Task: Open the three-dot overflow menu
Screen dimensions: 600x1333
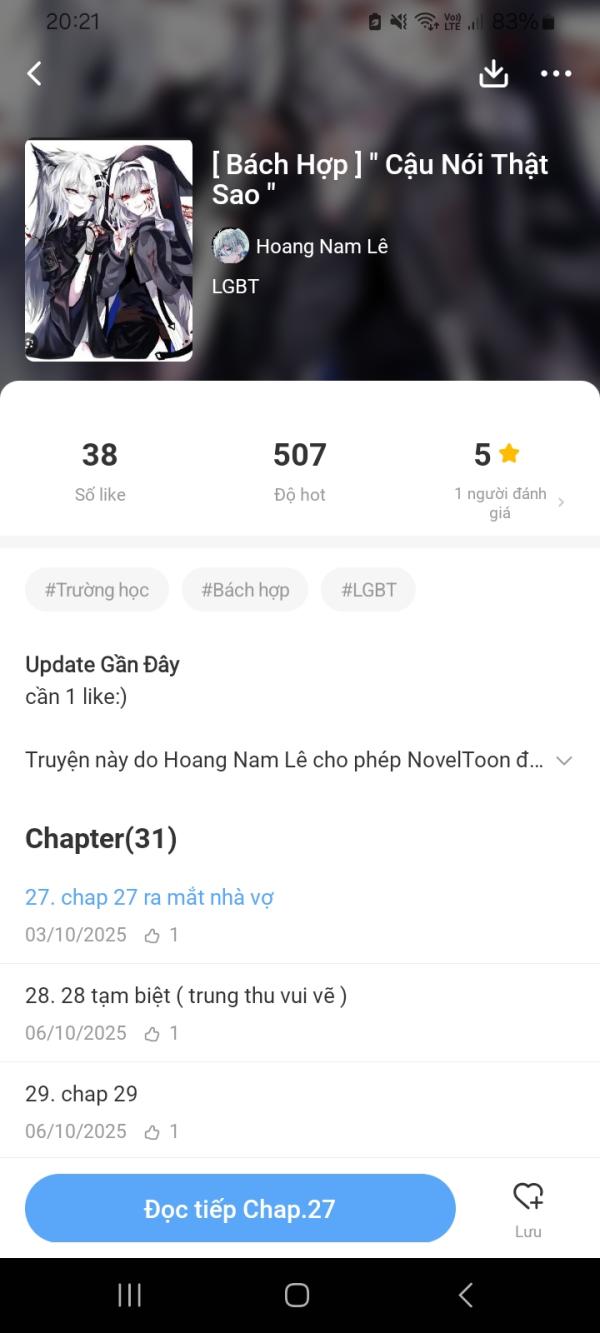Action: coord(556,73)
